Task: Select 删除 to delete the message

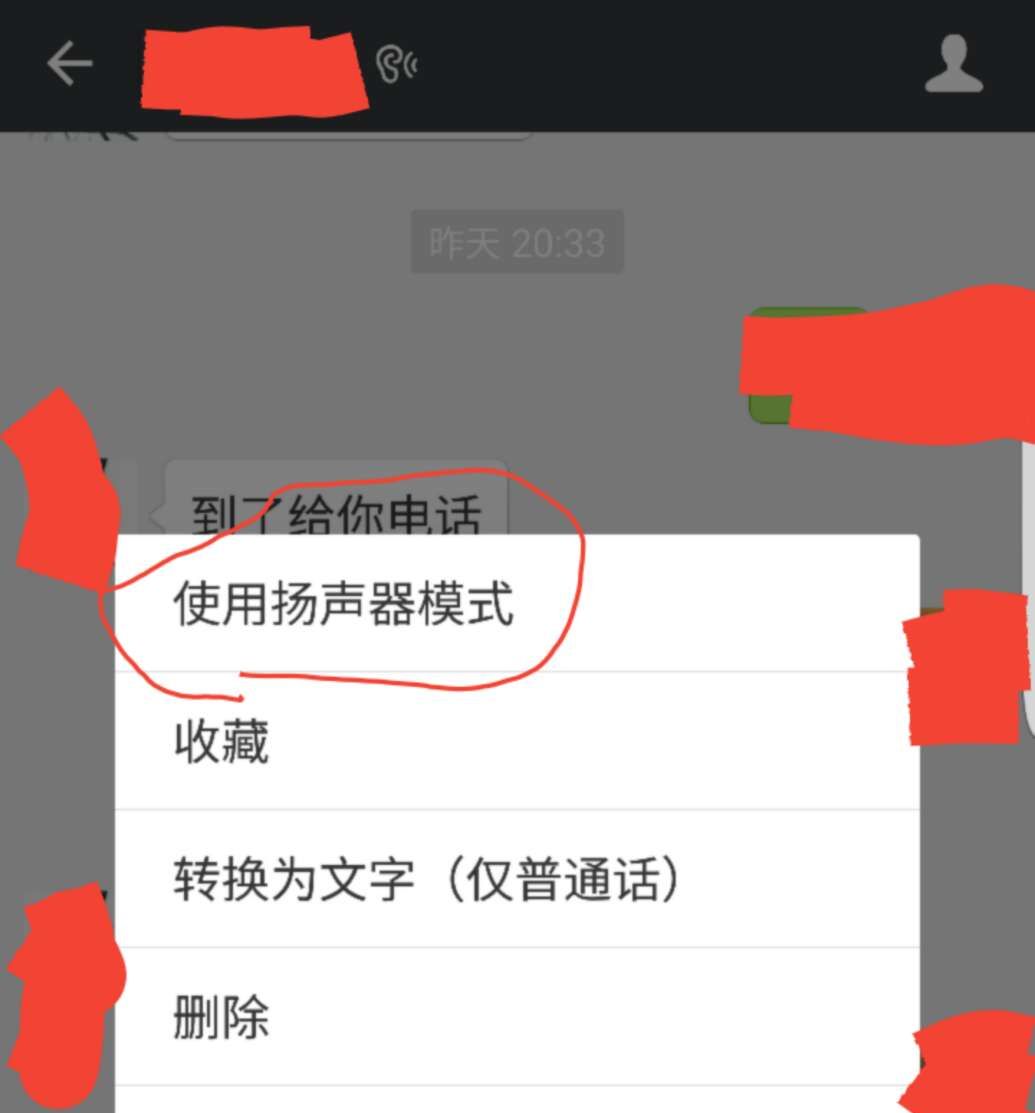Action: point(222,1019)
